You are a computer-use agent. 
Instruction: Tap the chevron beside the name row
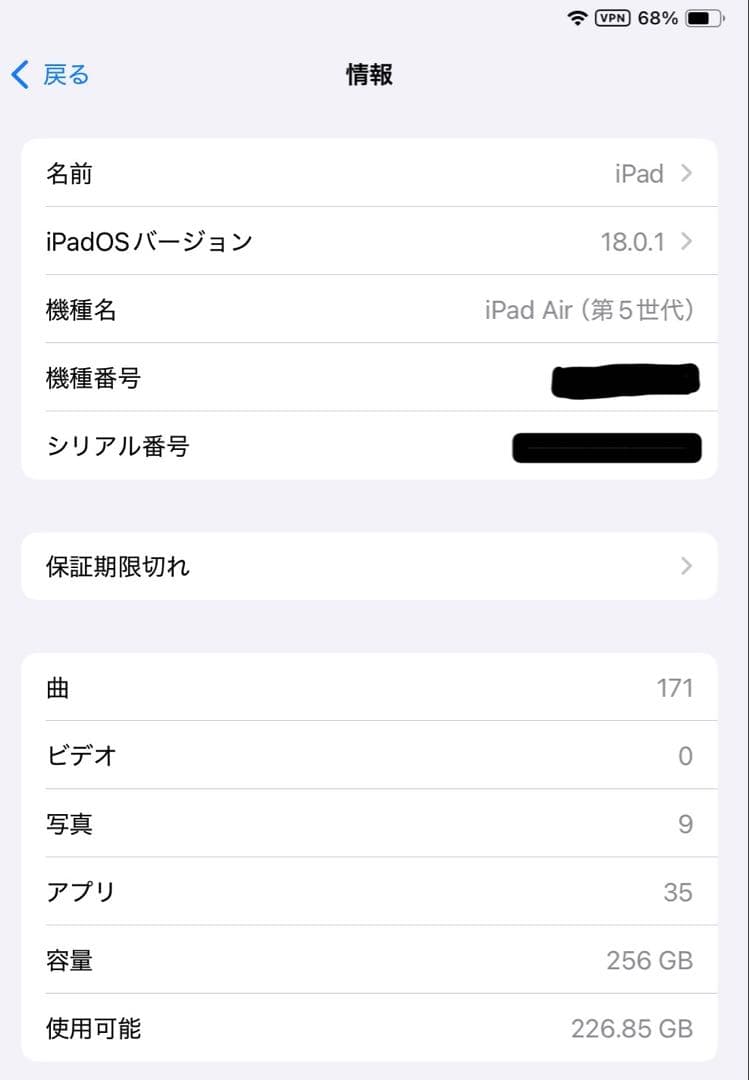(x=686, y=173)
